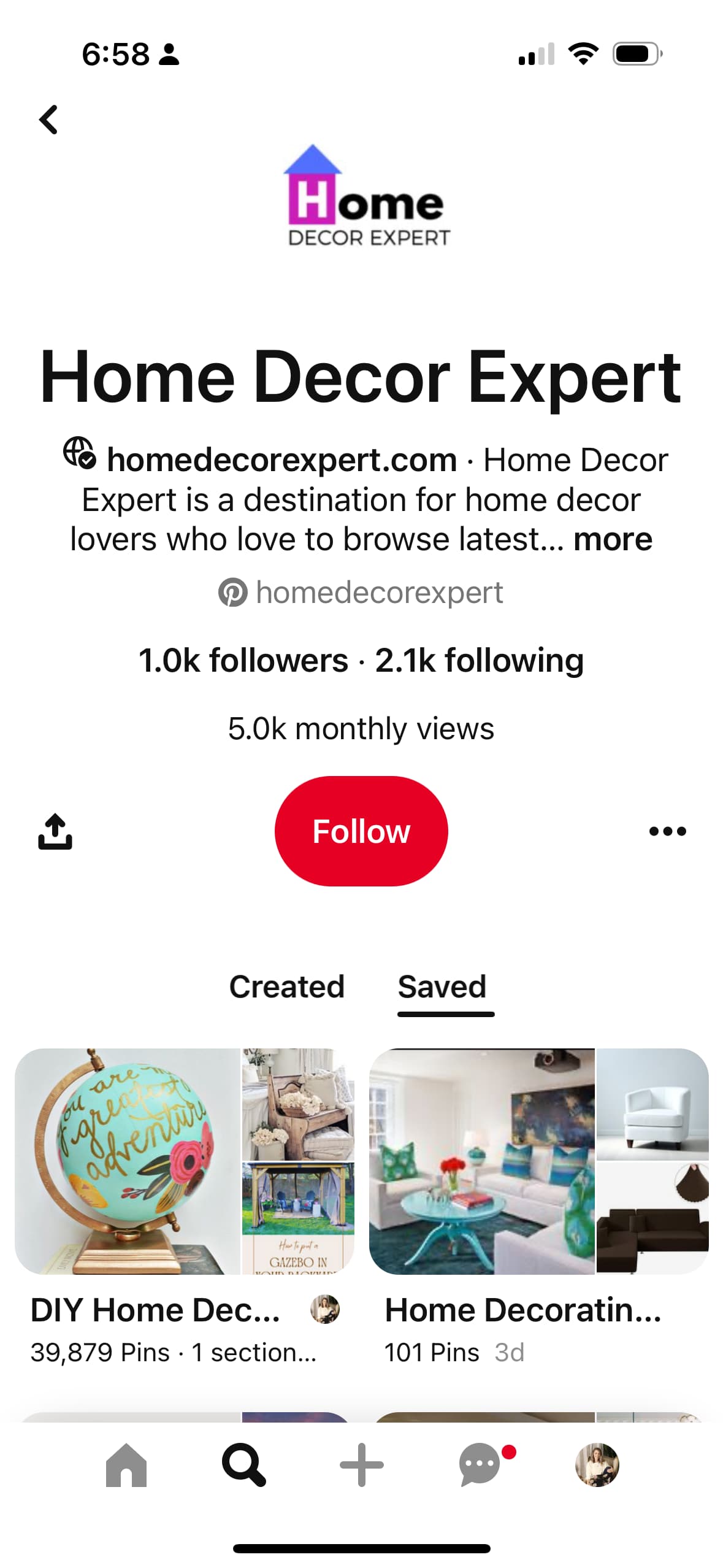The image size is (723, 1568).
Task: Open the three-dot options menu
Action: pos(667,831)
